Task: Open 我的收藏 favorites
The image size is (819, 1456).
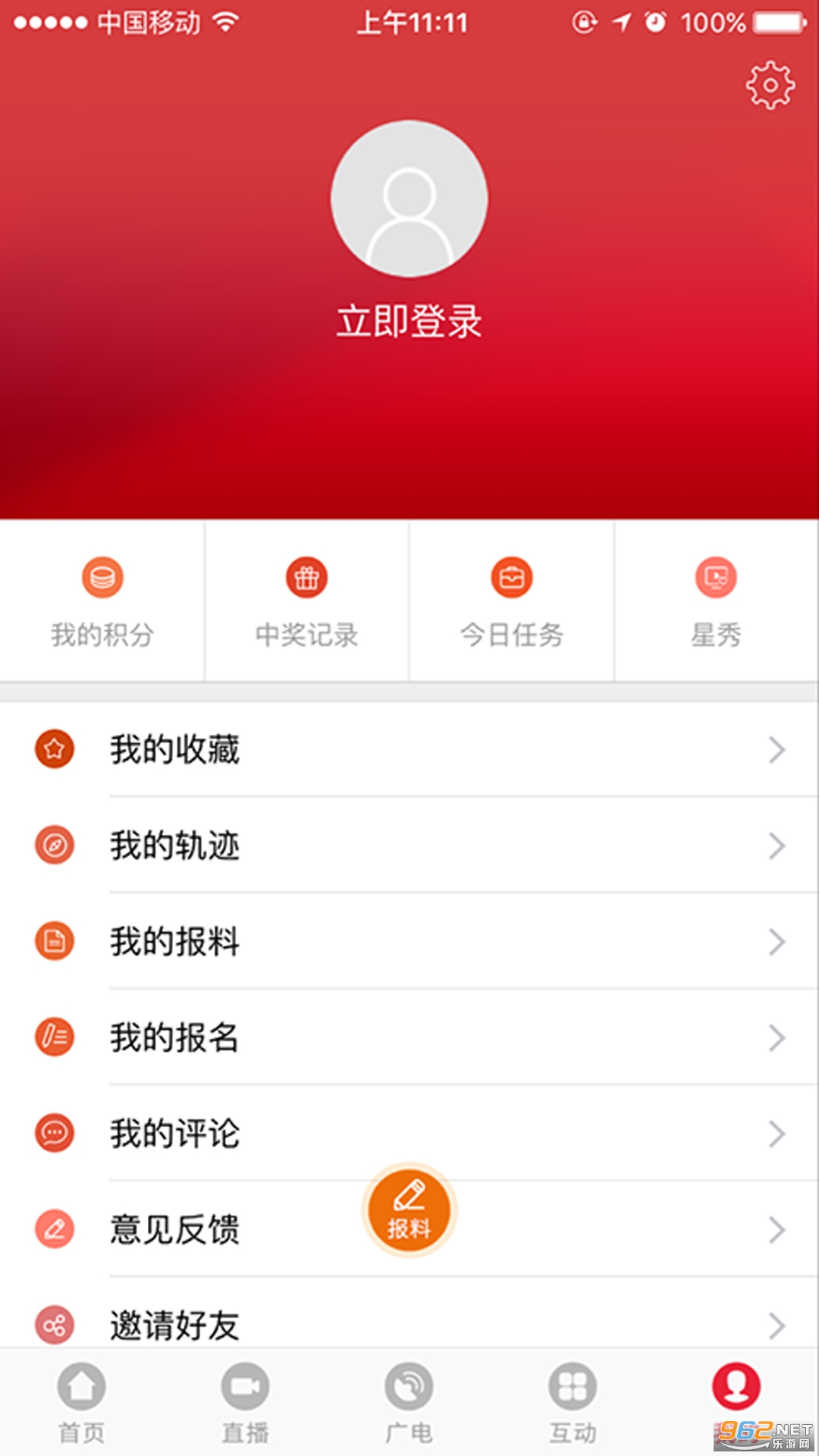Action: (x=409, y=750)
